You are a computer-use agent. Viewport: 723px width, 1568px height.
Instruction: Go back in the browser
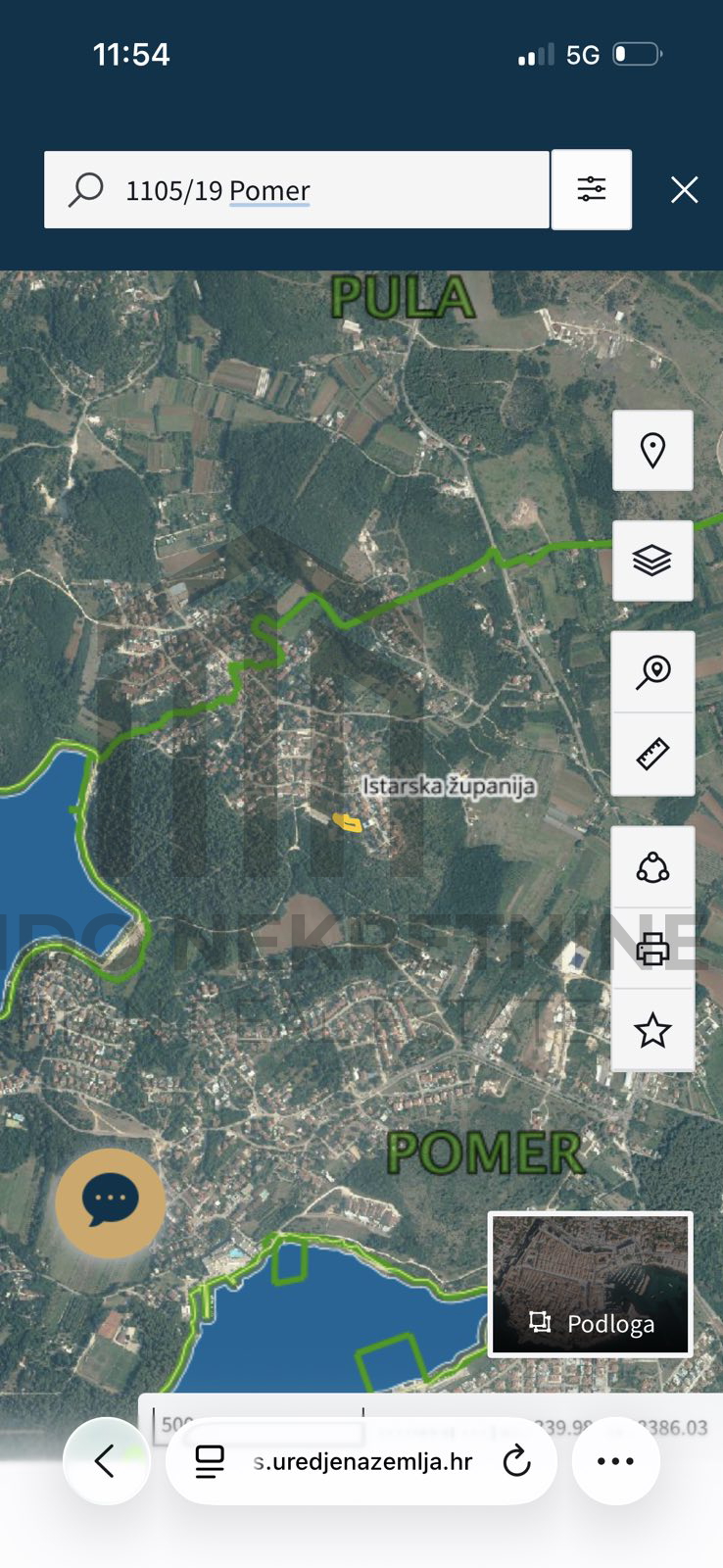[x=106, y=1461]
